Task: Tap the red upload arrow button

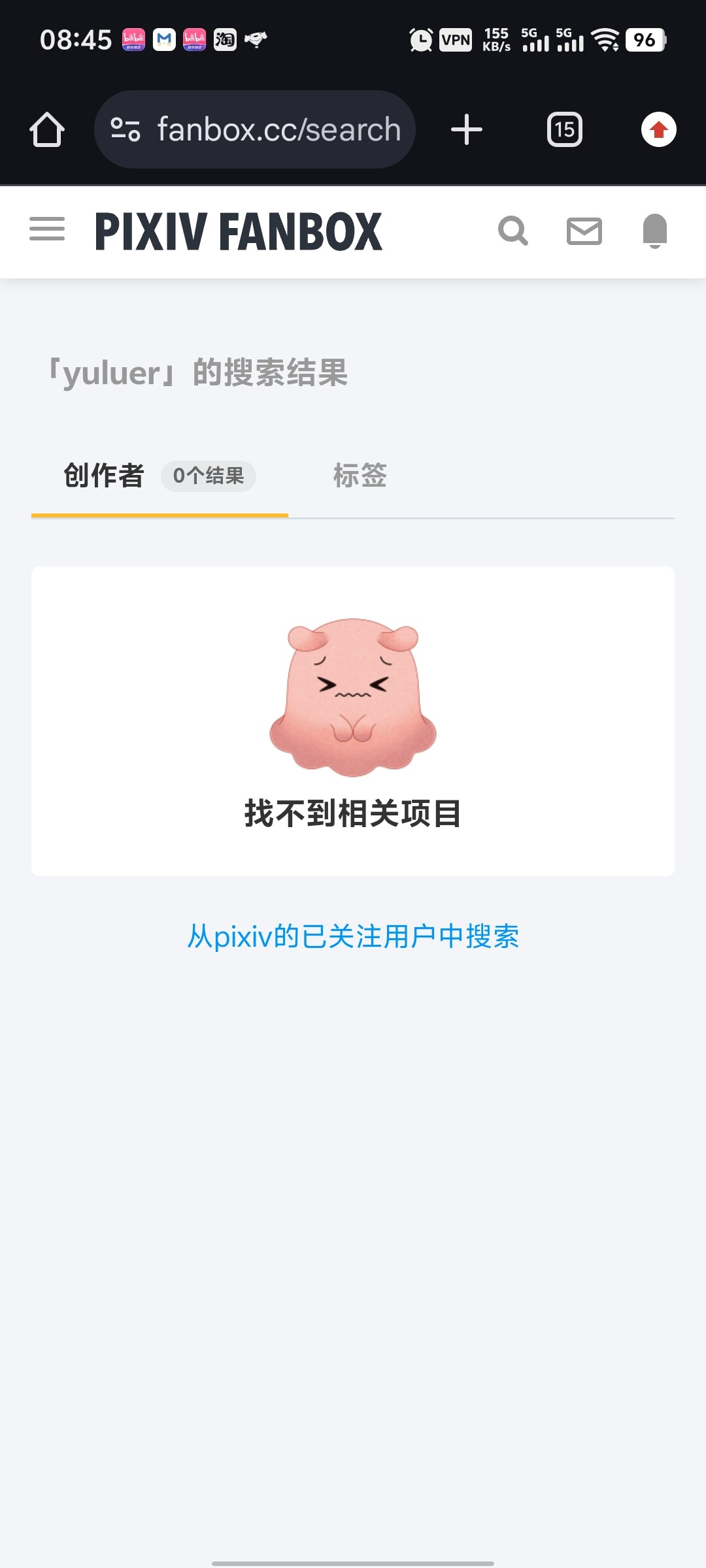Action: pos(658,129)
